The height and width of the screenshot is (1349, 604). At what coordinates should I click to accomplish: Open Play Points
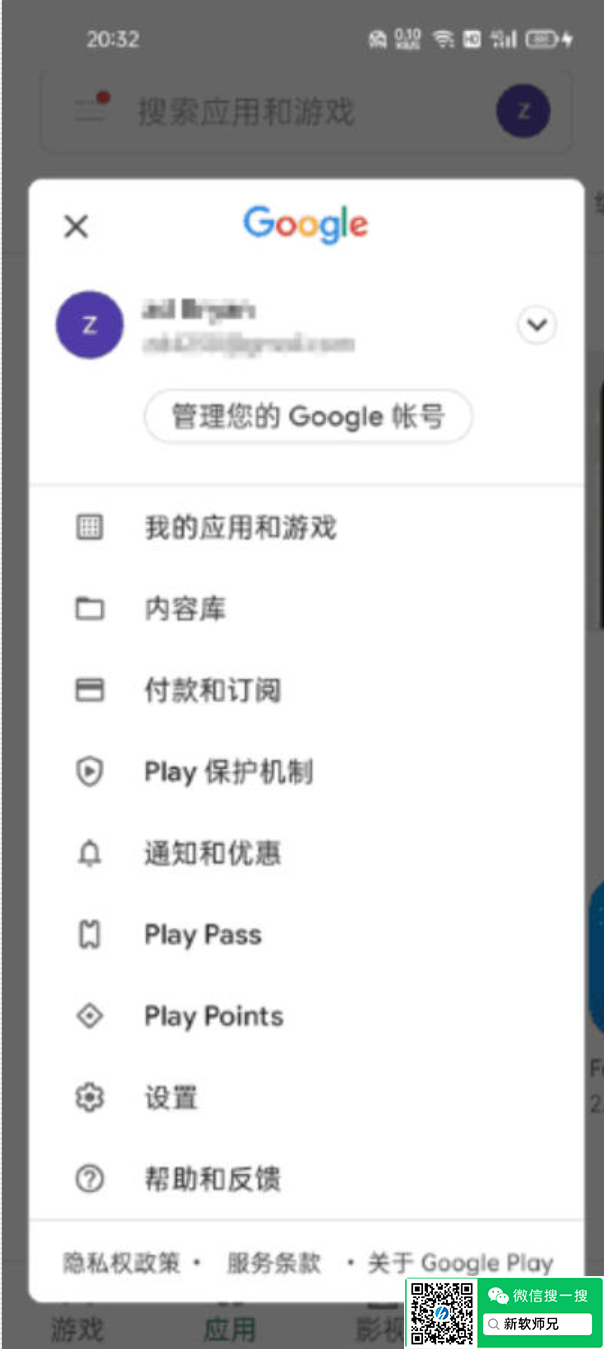coord(214,1016)
